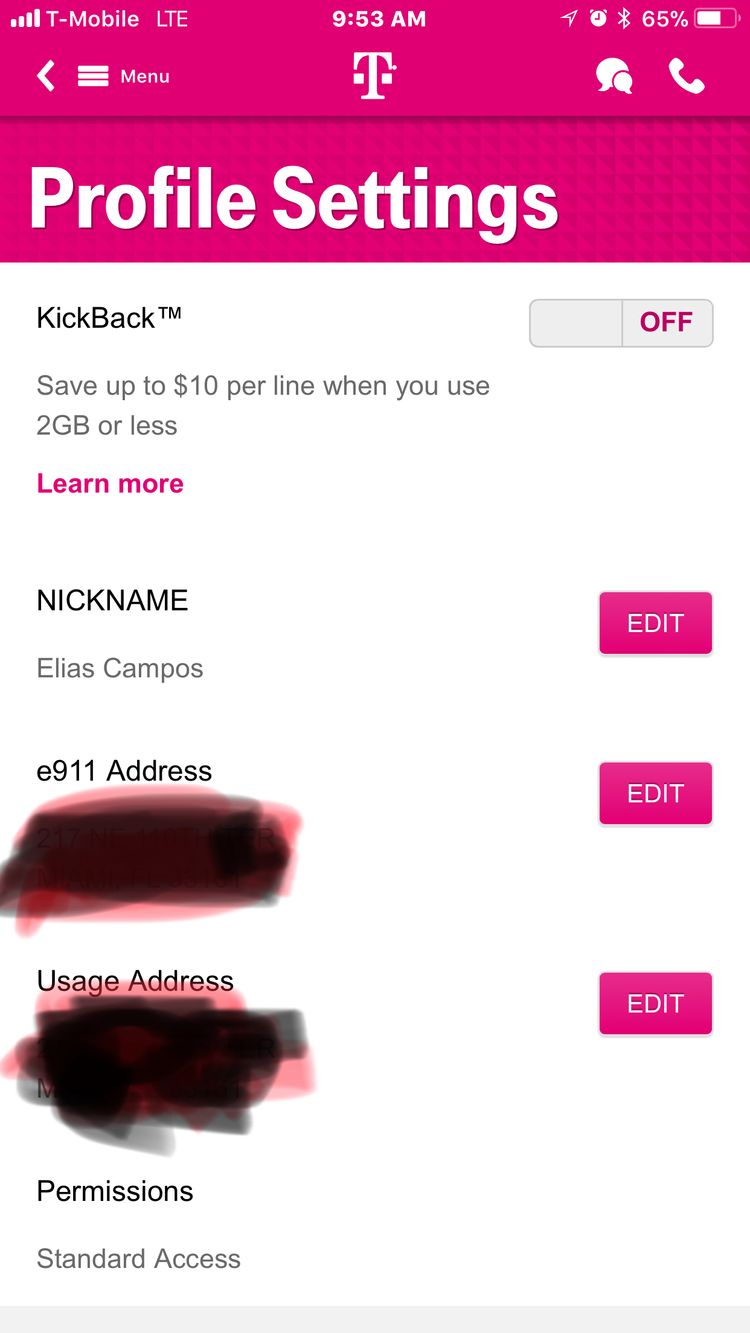This screenshot has width=750, height=1333.
Task: Open the chat support icon
Action: click(614, 76)
